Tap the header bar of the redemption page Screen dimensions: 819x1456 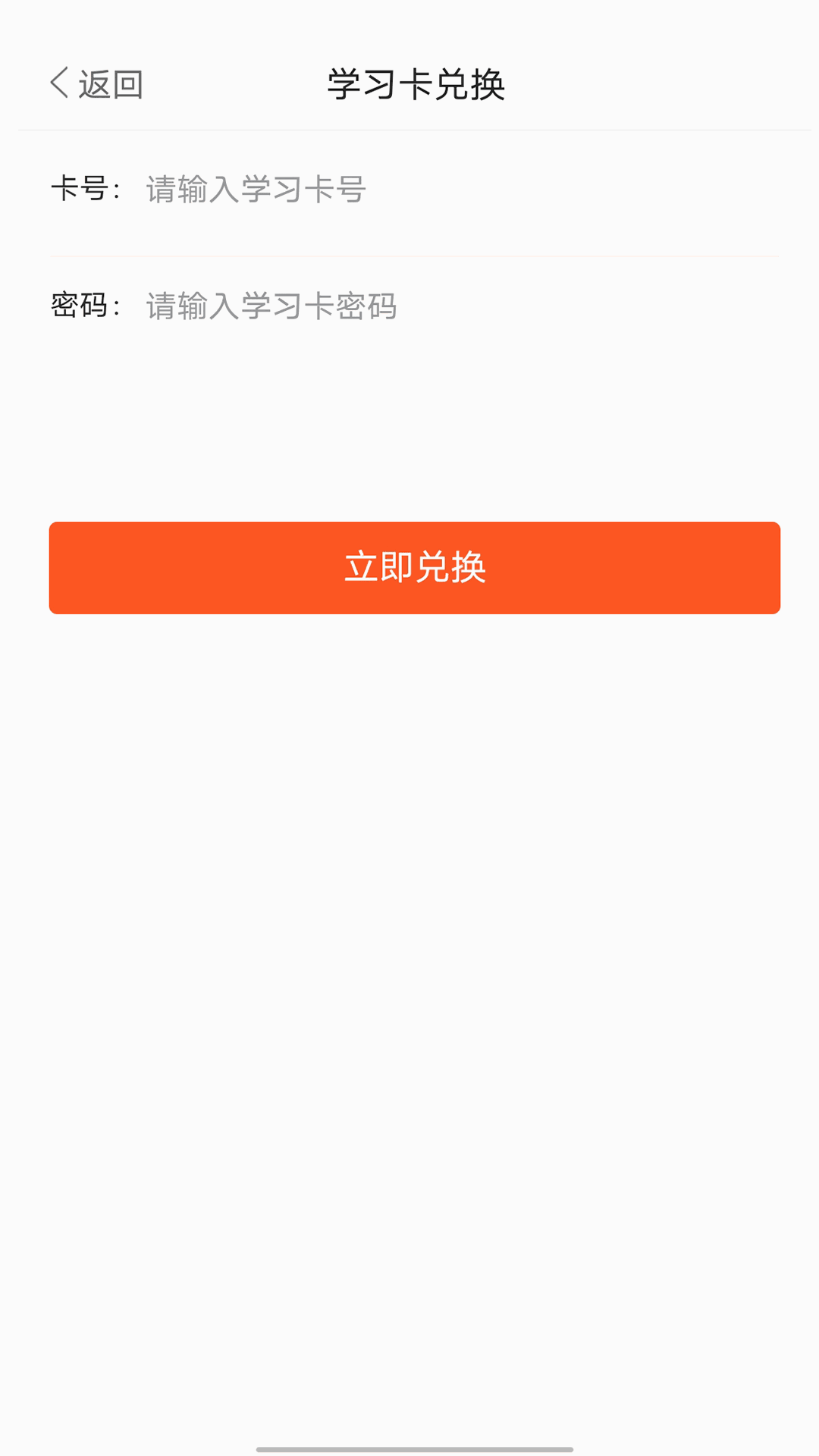(x=409, y=83)
